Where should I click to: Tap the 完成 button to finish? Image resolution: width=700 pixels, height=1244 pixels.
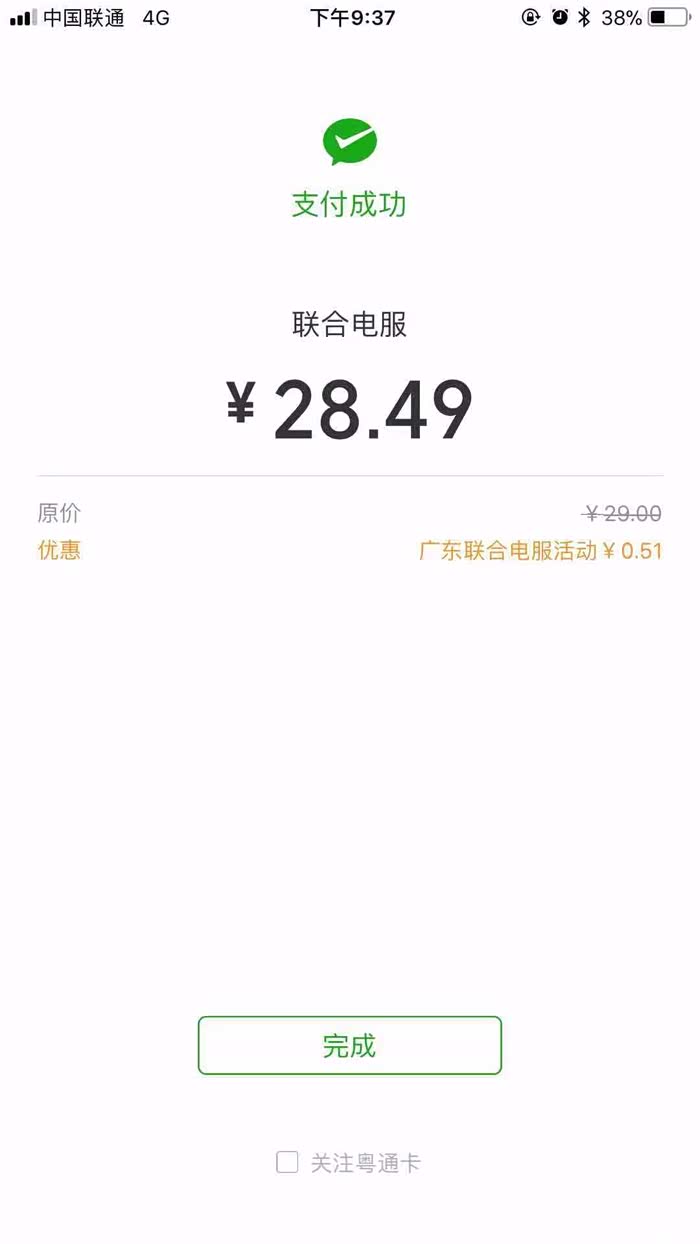point(349,1046)
